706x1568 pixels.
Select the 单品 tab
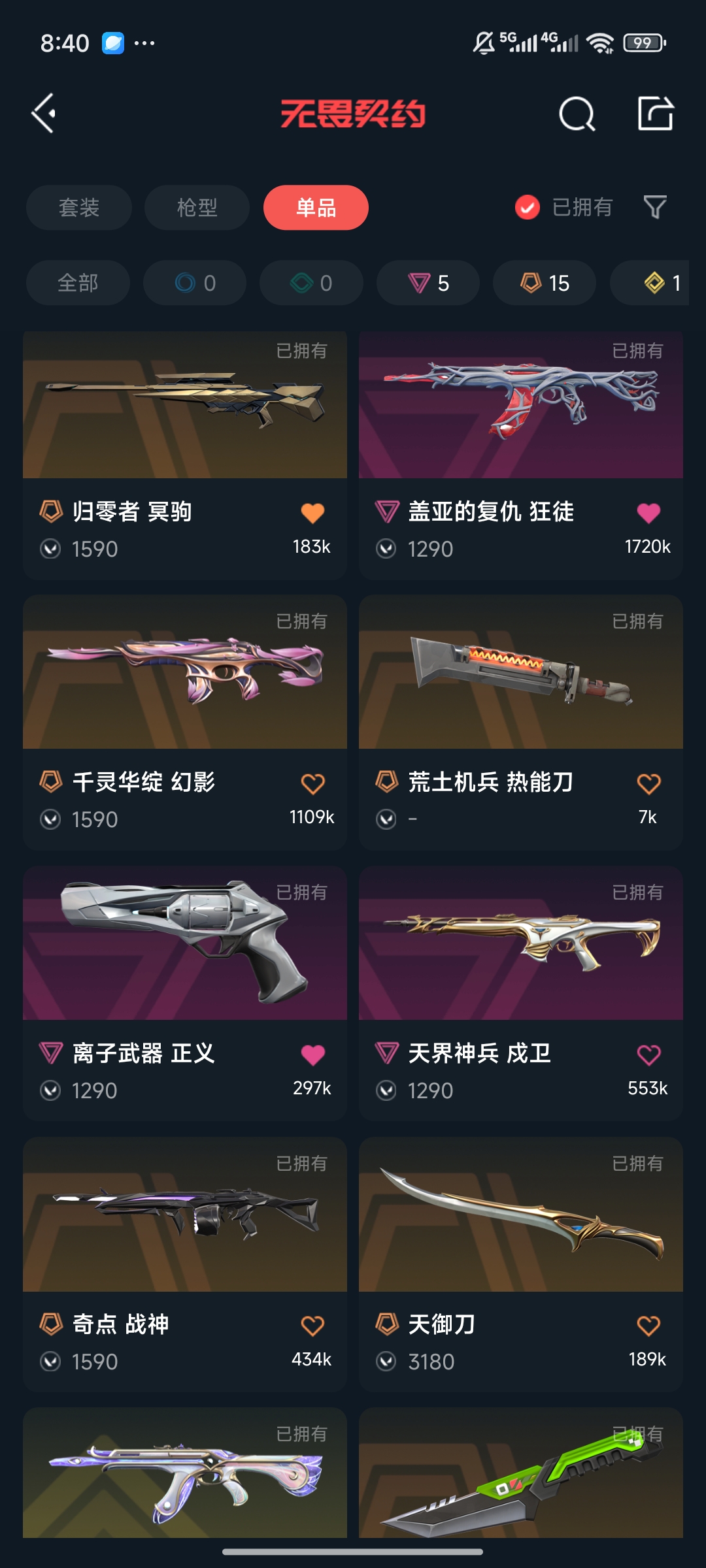point(316,208)
